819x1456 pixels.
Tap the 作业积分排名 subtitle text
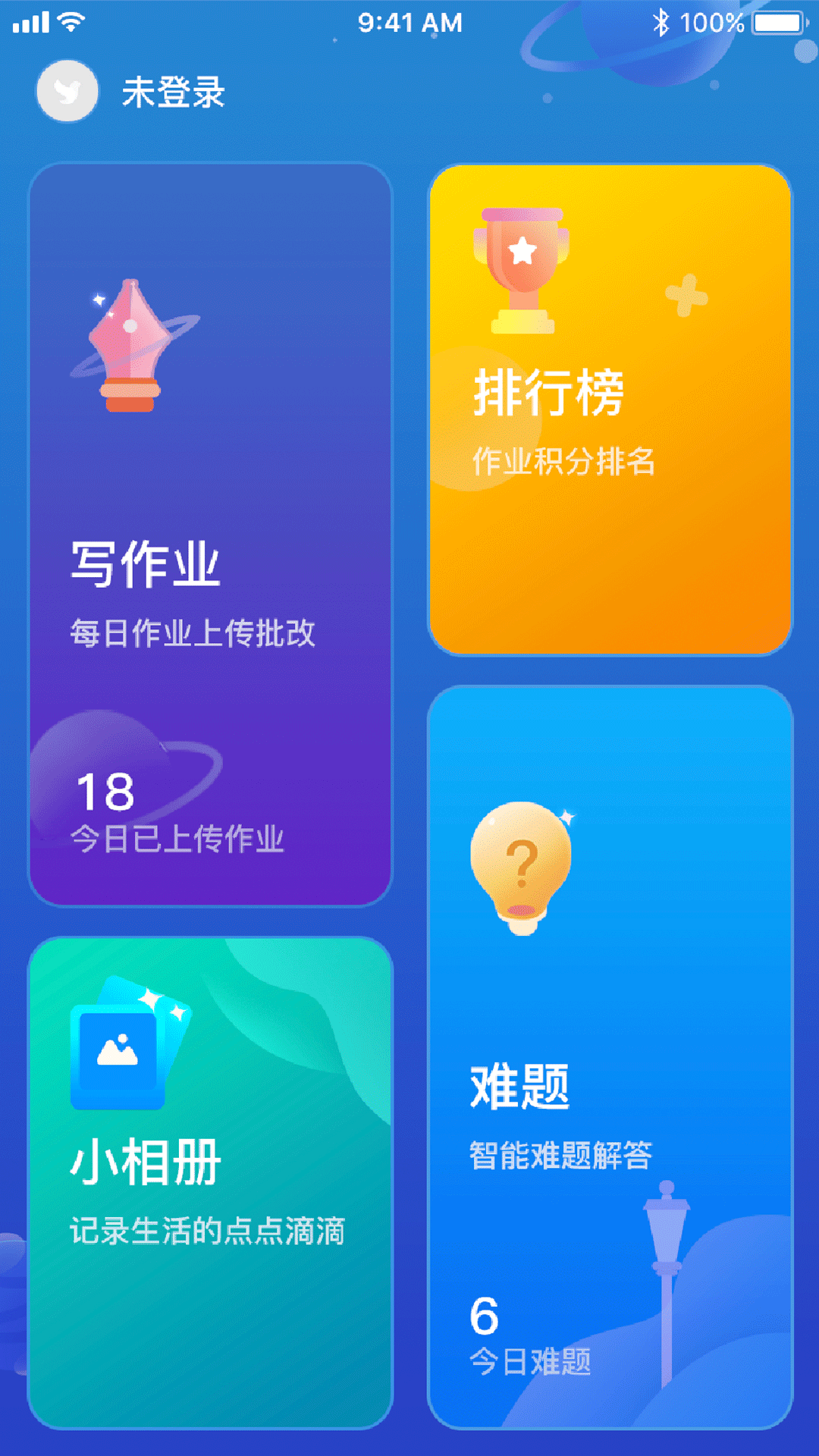point(565,459)
